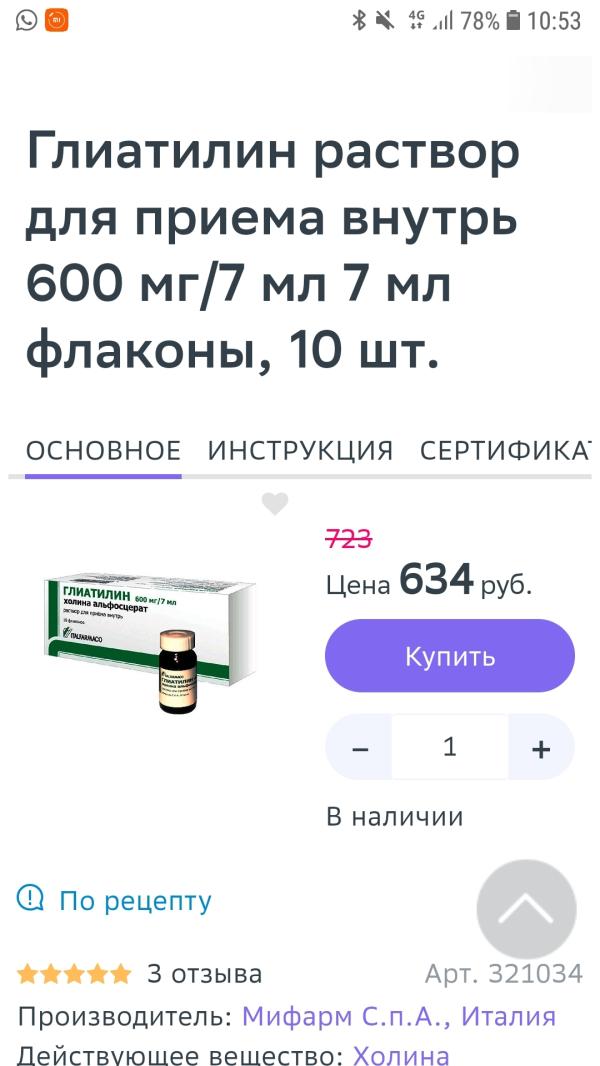This screenshot has width=600, height=1066.
Task: Edit the quantity field showing 1
Action: 449,747
